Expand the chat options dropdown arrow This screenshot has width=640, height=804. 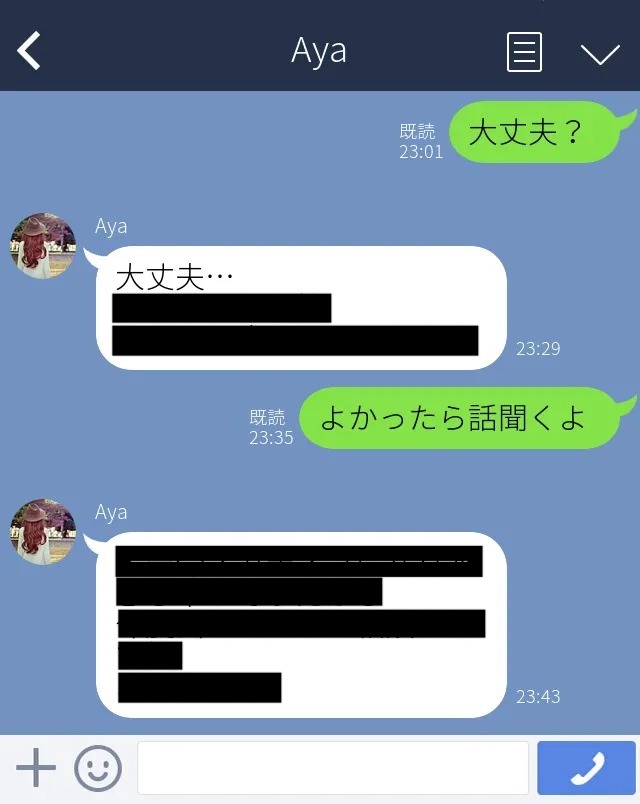(600, 54)
